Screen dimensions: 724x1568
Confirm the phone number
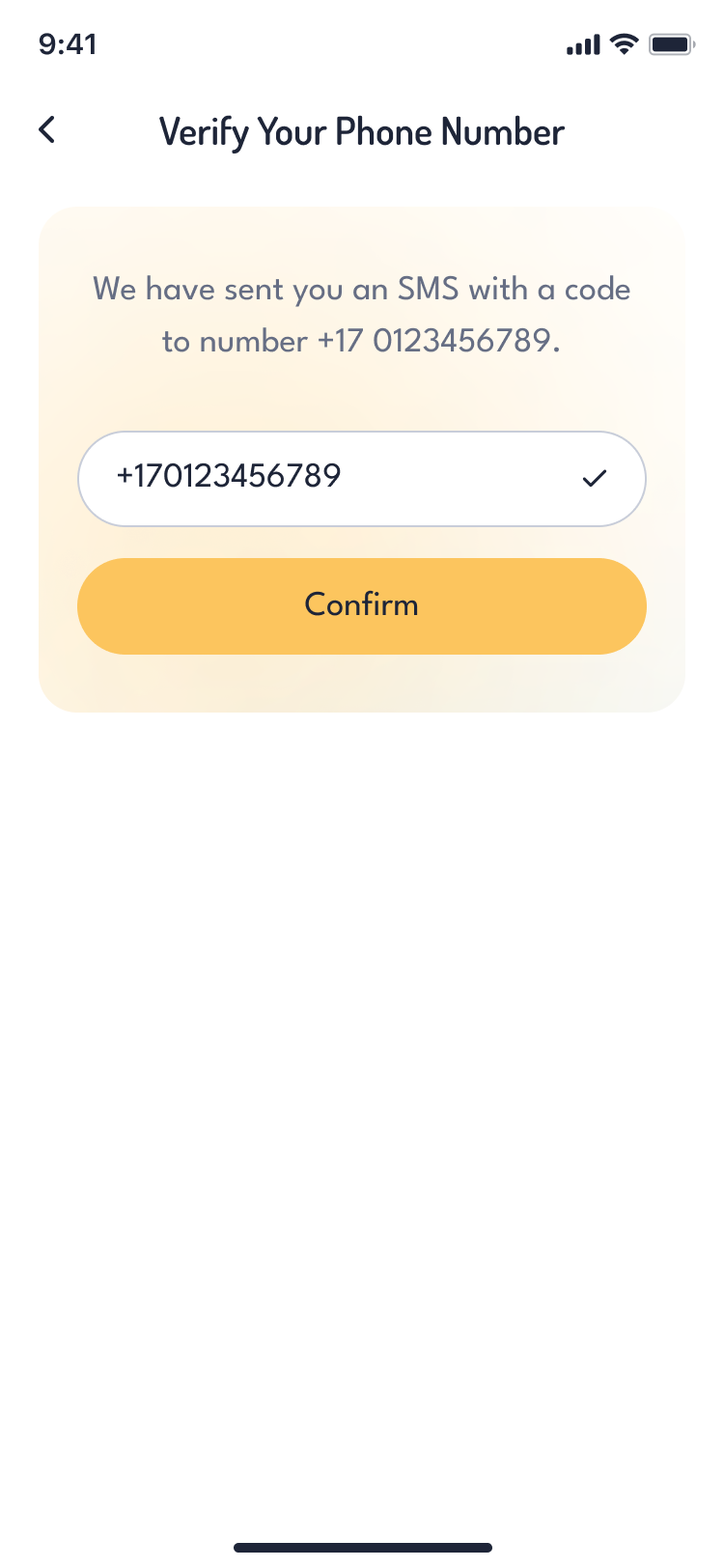coord(361,605)
